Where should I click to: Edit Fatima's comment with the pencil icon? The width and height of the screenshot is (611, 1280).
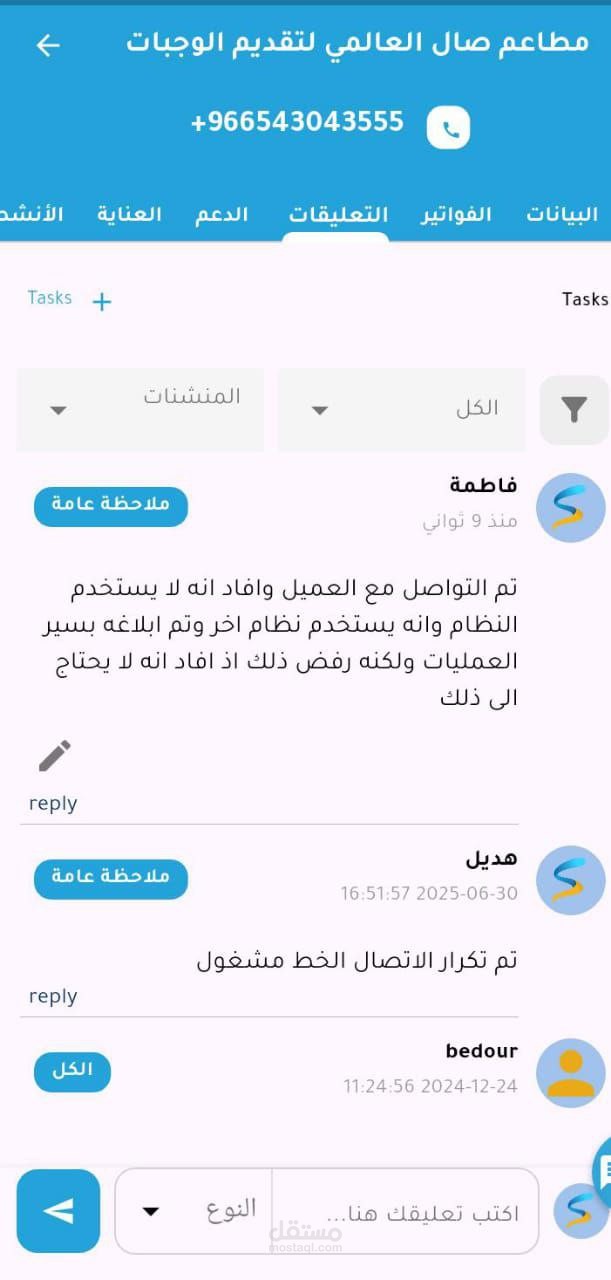tap(55, 755)
